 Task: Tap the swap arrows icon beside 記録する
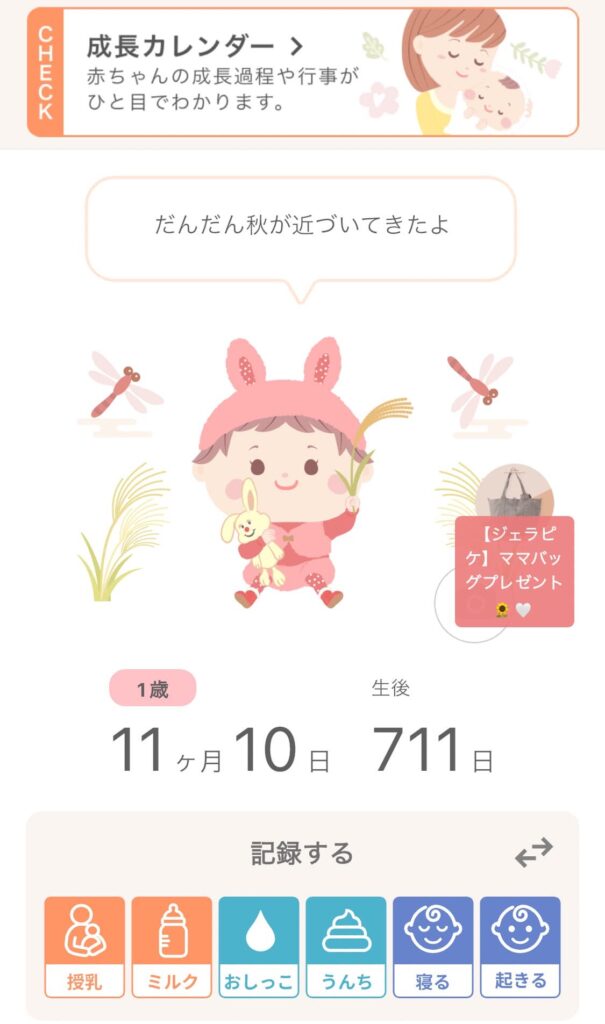(x=533, y=853)
